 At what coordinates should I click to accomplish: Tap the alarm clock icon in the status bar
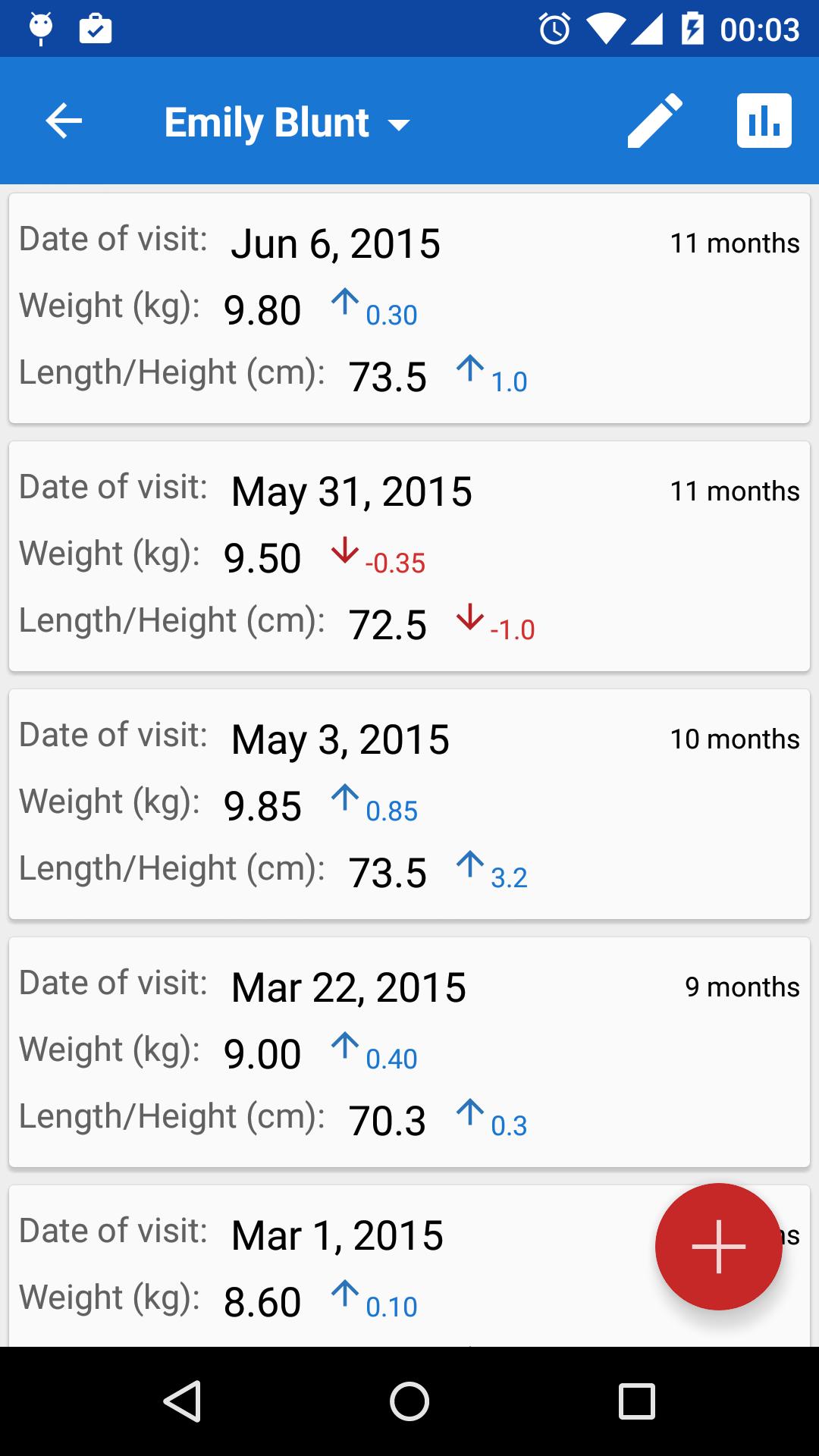[x=553, y=28]
